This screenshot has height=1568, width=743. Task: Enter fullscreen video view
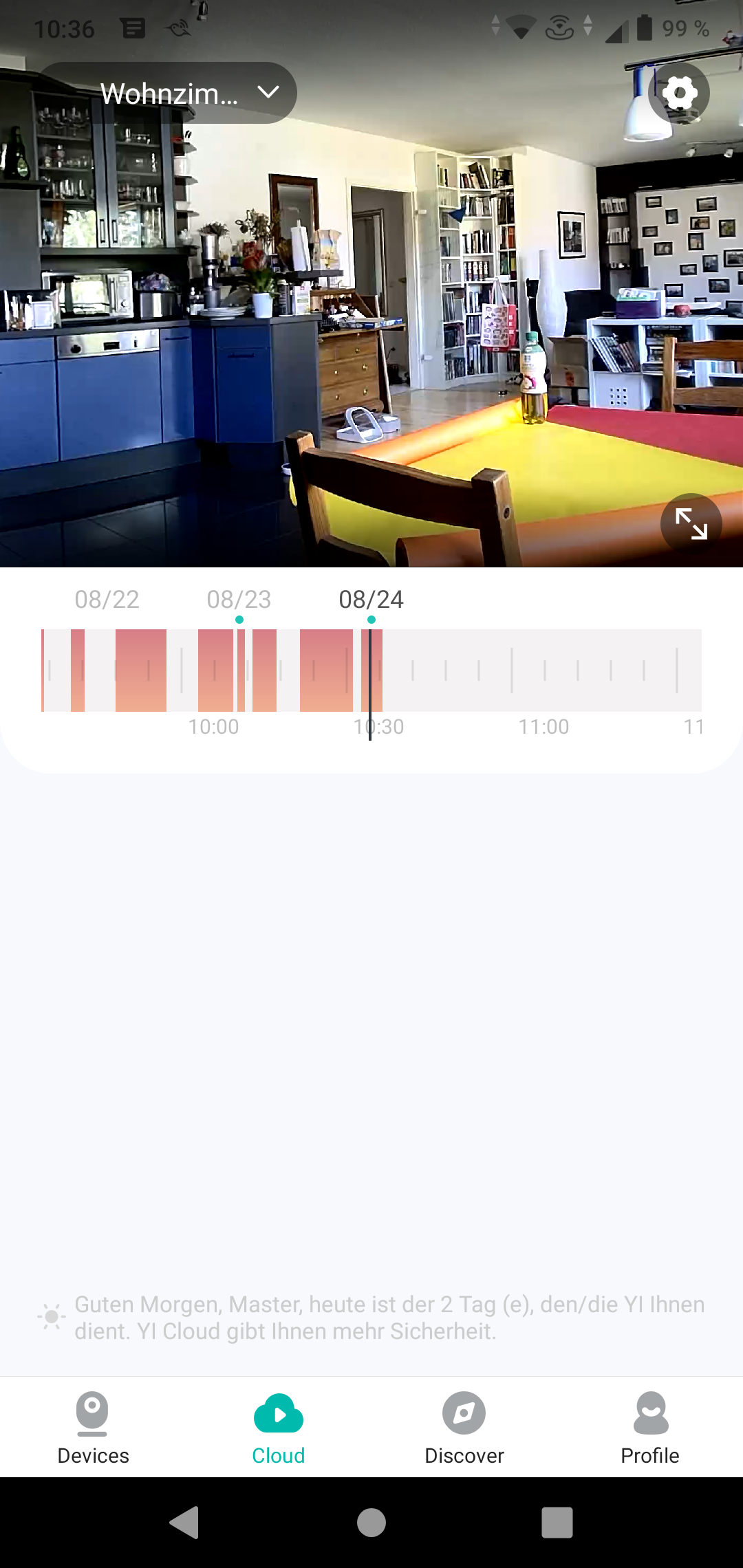click(x=691, y=524)
